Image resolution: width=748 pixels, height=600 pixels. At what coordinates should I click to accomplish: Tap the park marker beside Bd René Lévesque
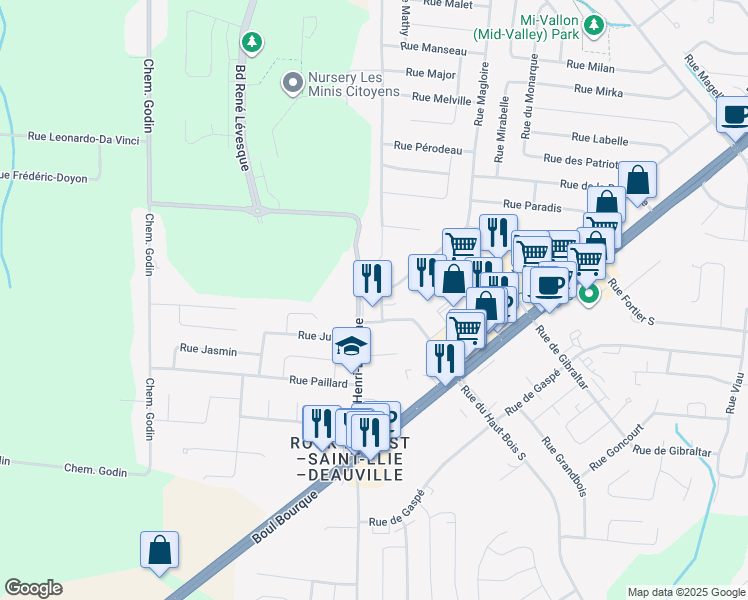252,43
